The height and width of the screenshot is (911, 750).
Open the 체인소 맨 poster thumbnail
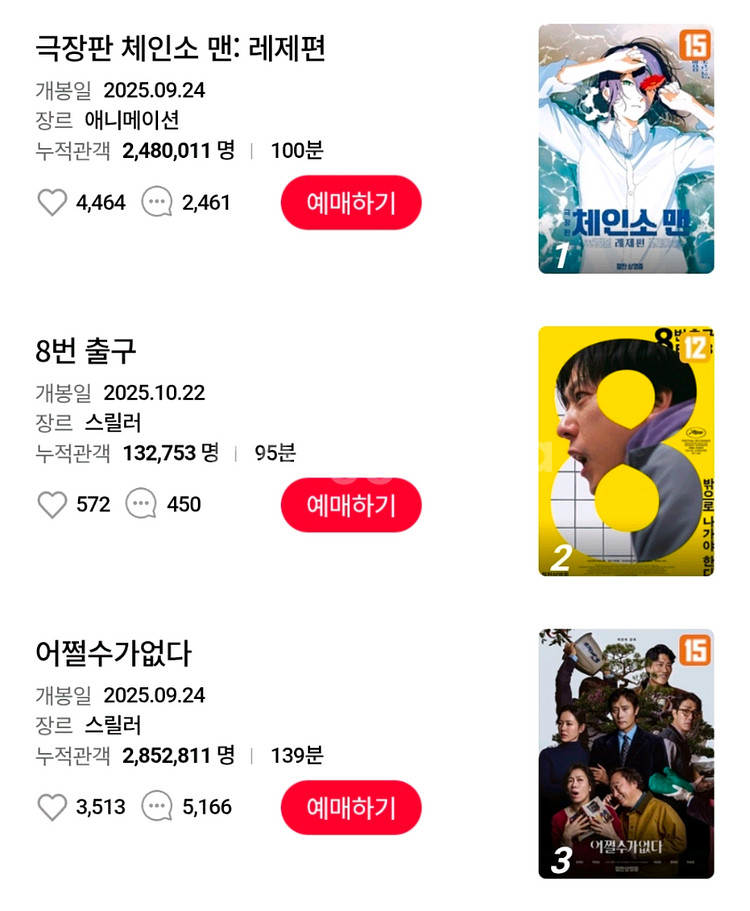click(626, 149)
